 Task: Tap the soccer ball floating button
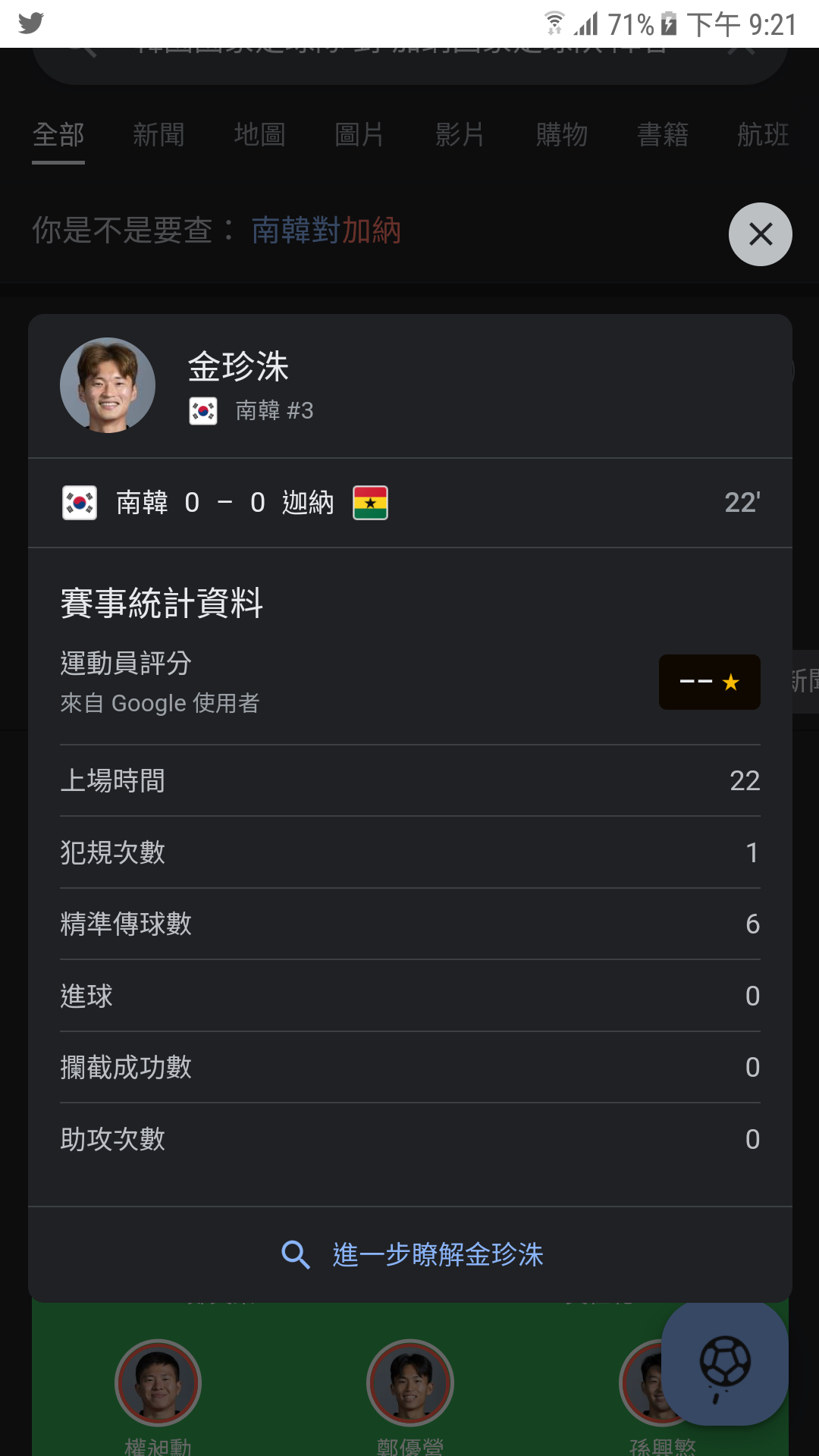(x=725, y=1363)
